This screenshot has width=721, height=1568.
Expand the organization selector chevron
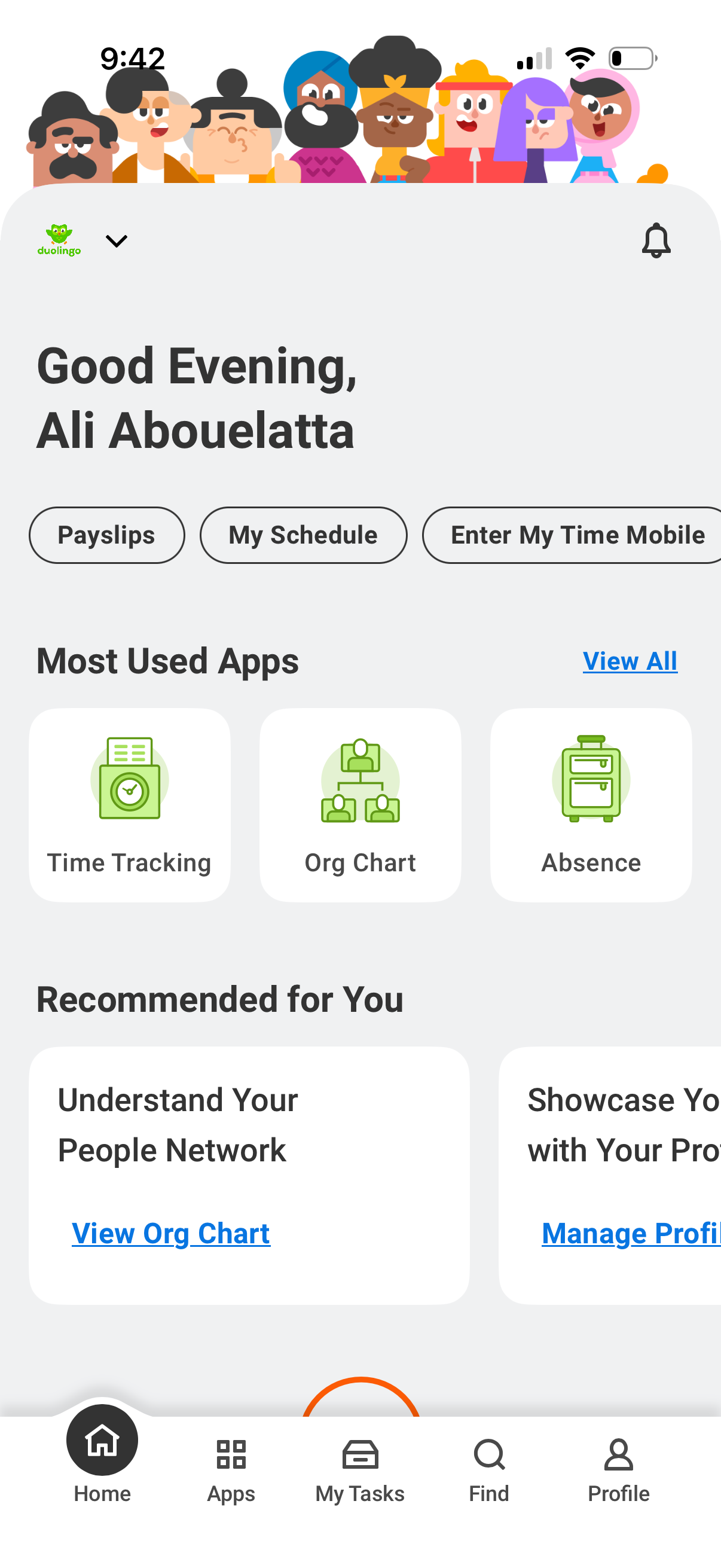[x=116, y=240]
